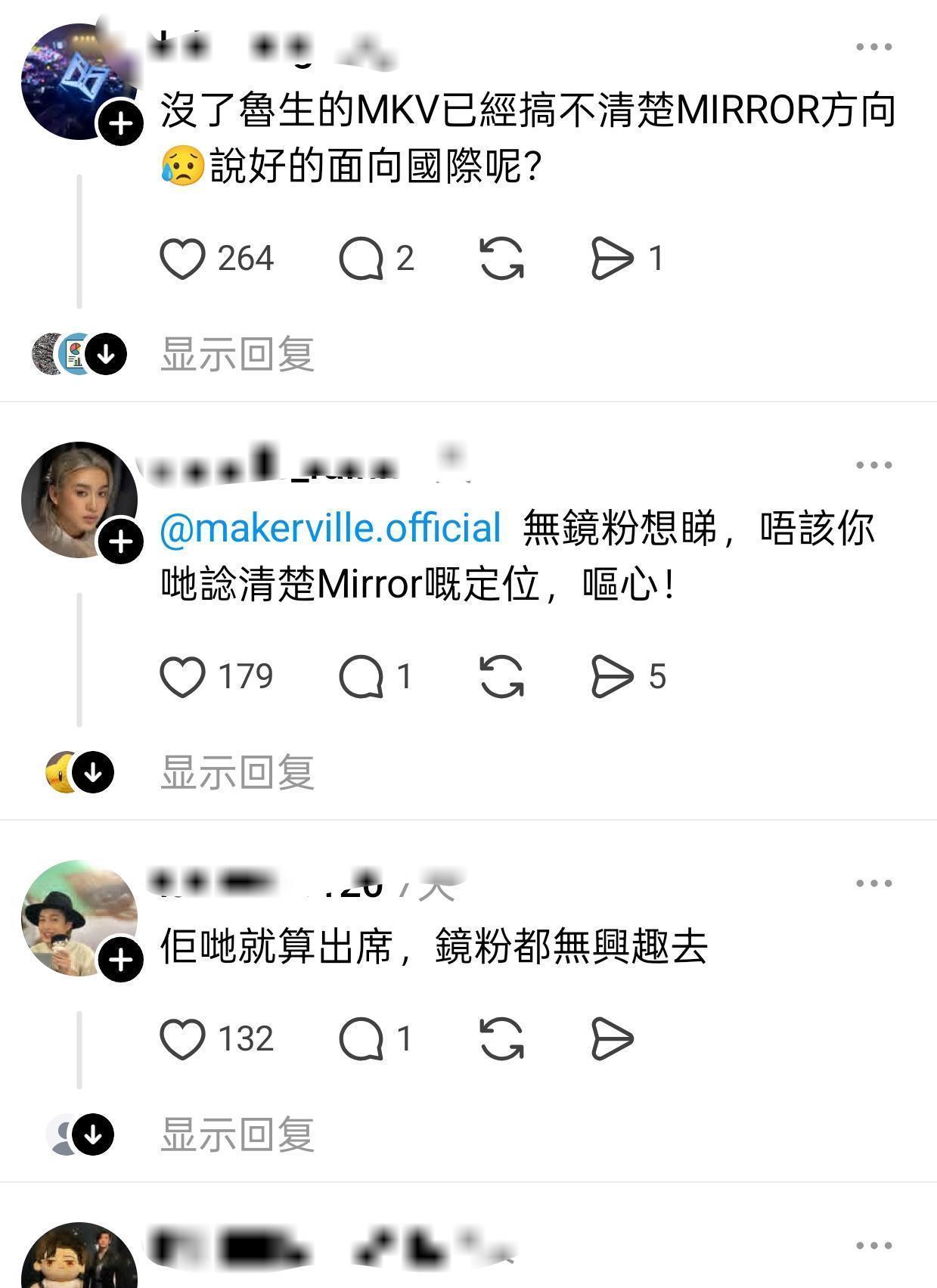Open overflow menu on 魯生的MKV comment
The width and height of the screenshot is (937, 1288).
(873, 47)
